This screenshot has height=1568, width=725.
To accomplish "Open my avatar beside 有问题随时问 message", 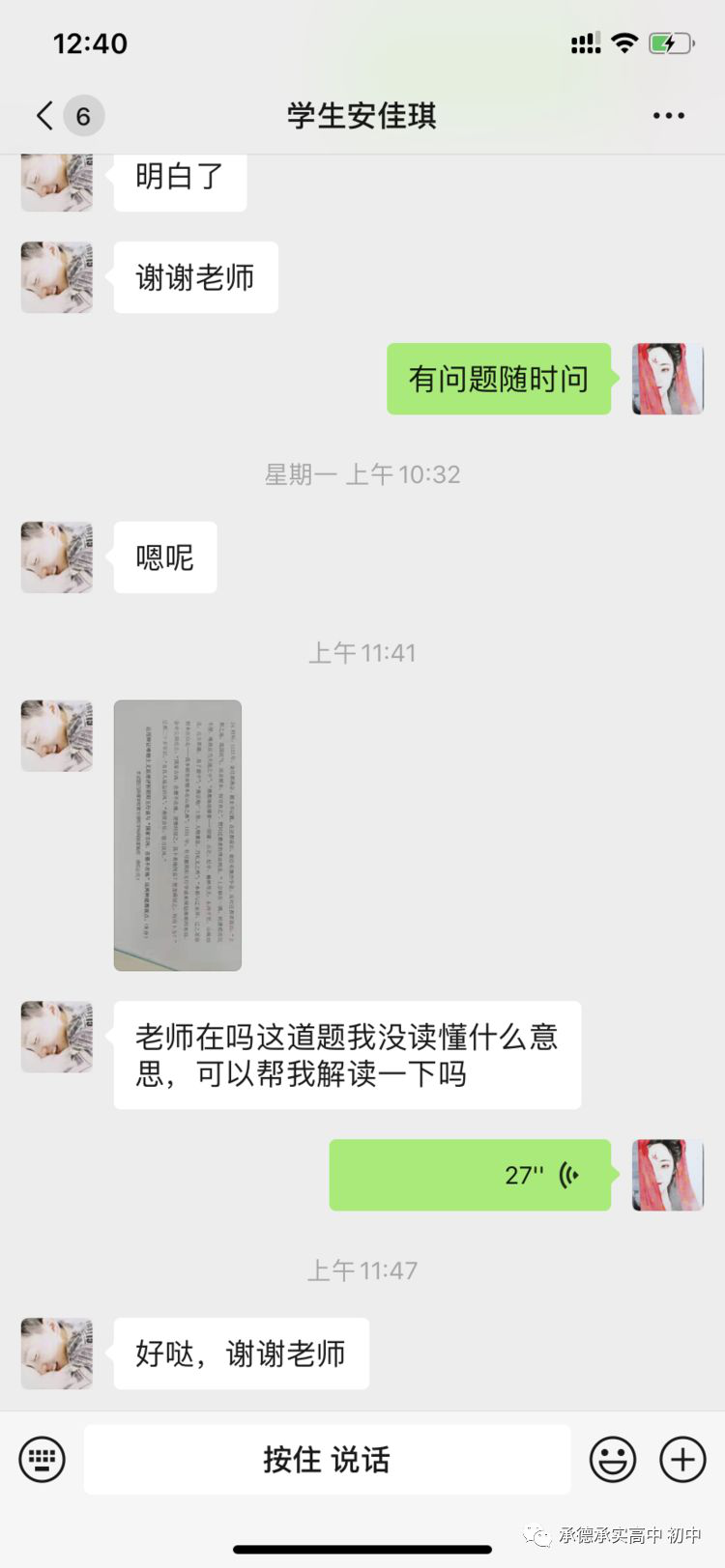I will tap(668, 379).
